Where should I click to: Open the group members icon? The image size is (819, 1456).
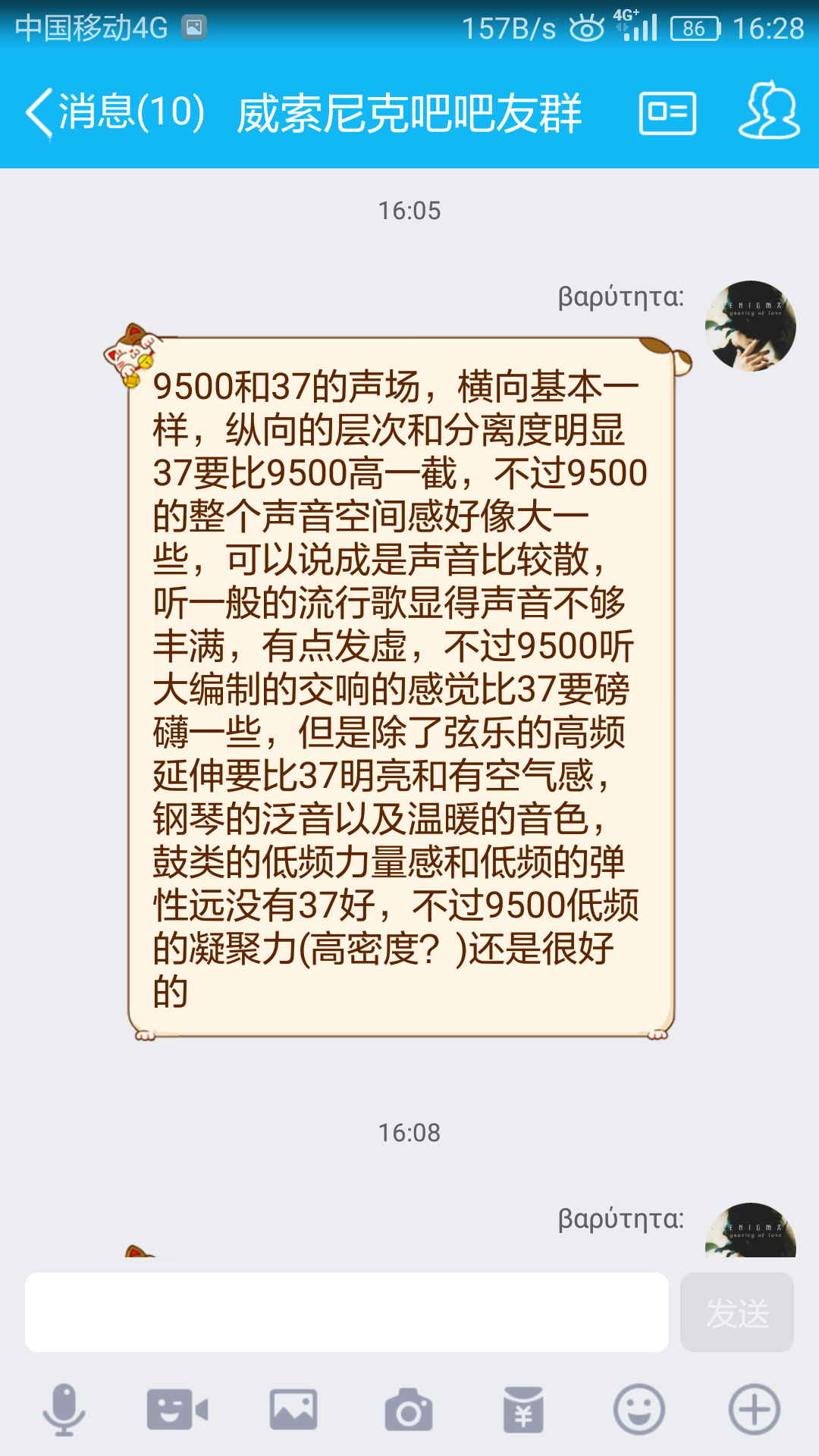(768, 112)
